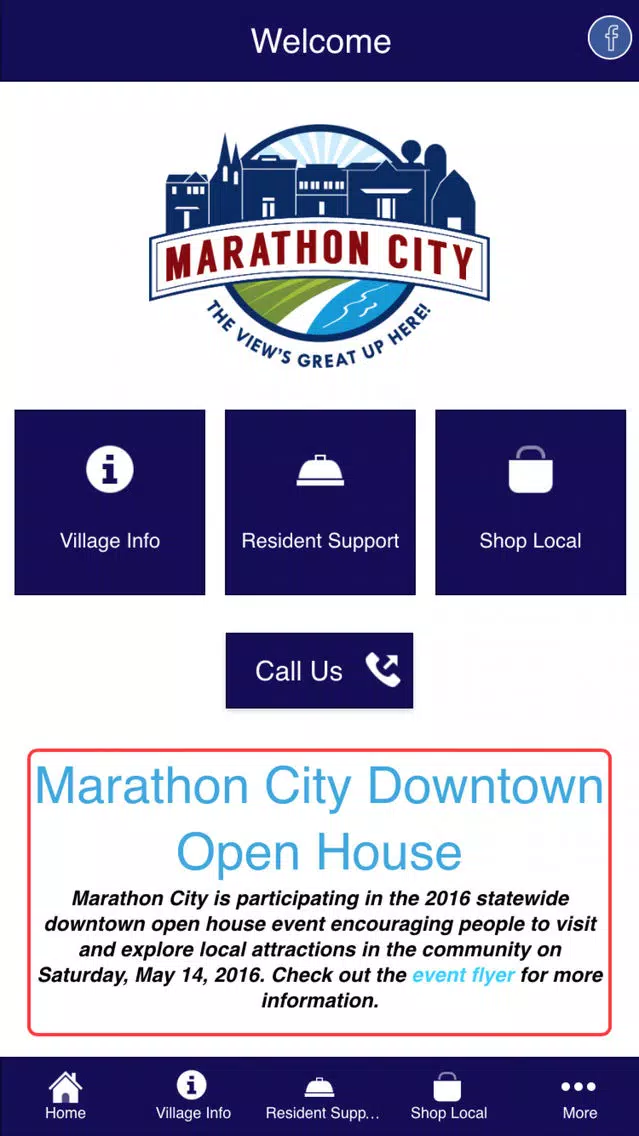Open the Facebook icon in header
Viewport: 639px width, 1136px height.
pos(609,37)
